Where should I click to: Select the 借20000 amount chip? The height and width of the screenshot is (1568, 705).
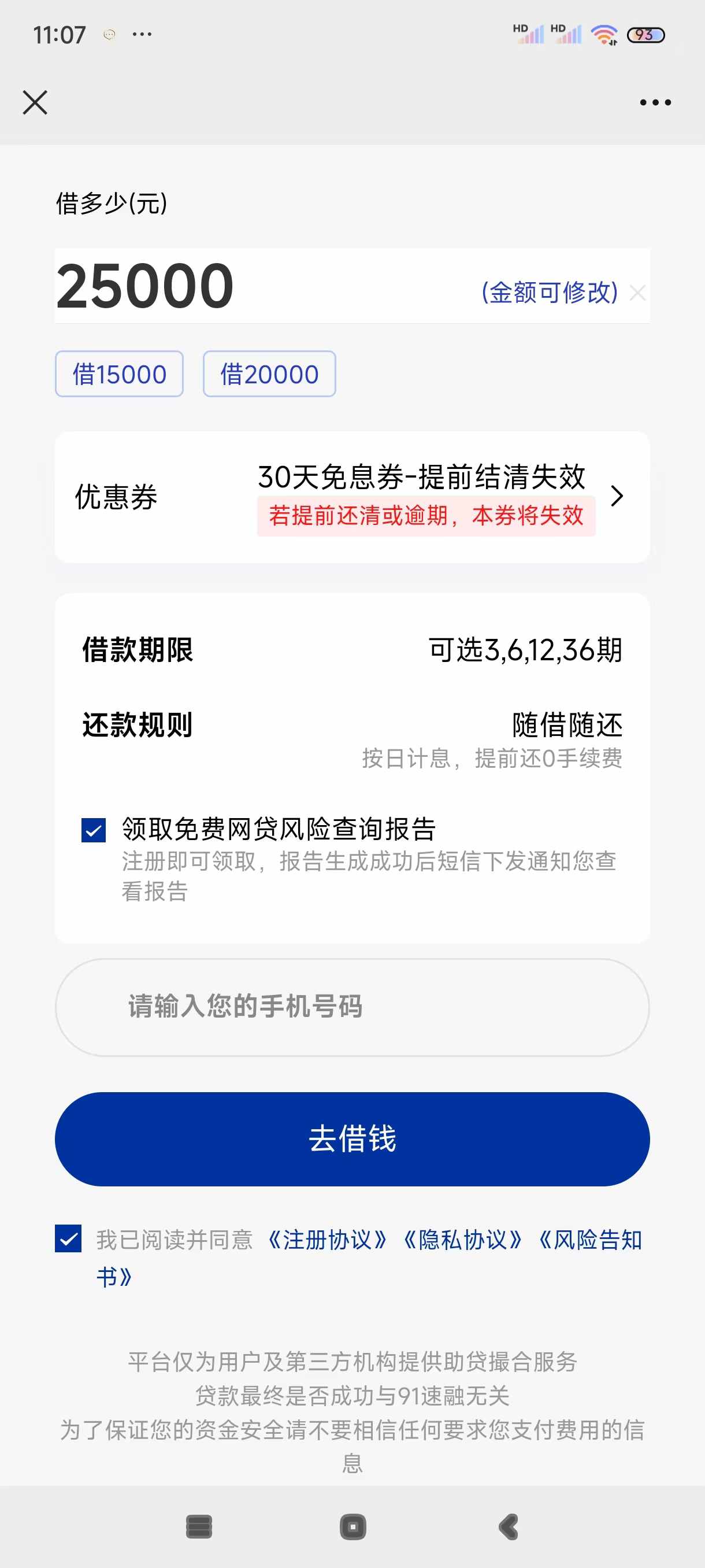[269, 373]
